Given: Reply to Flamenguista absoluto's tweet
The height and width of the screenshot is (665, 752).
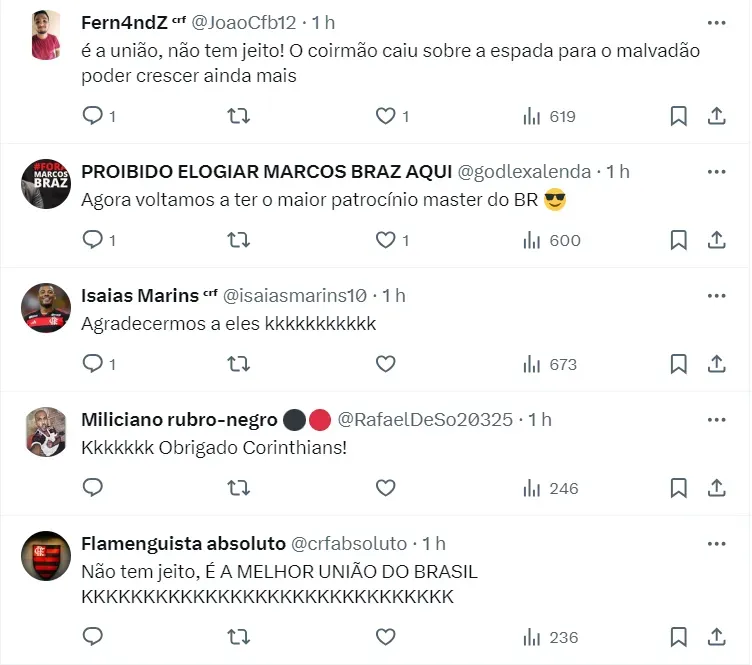Looking at the screenshot, I should [x=93, y=637].
